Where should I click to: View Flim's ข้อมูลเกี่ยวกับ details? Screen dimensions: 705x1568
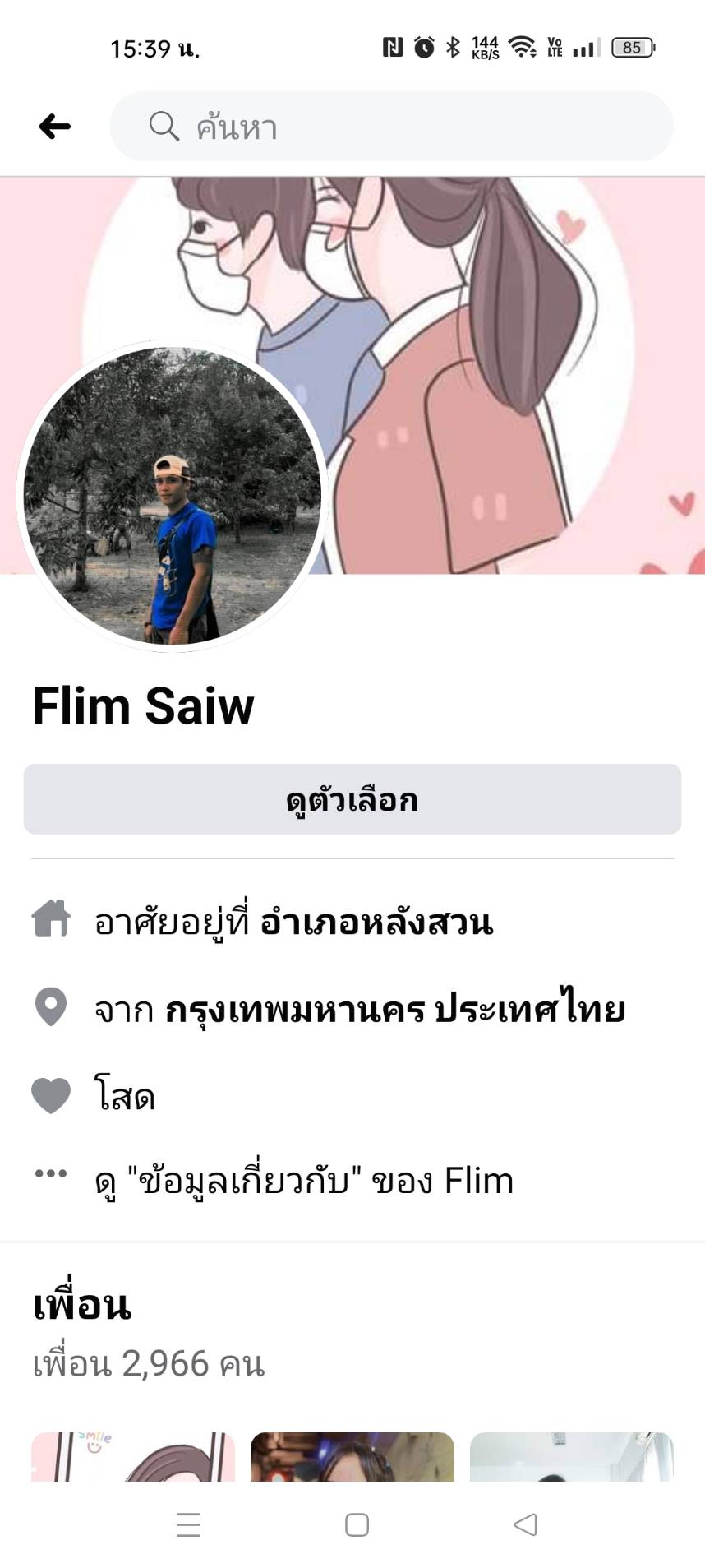click(304, 1181)
